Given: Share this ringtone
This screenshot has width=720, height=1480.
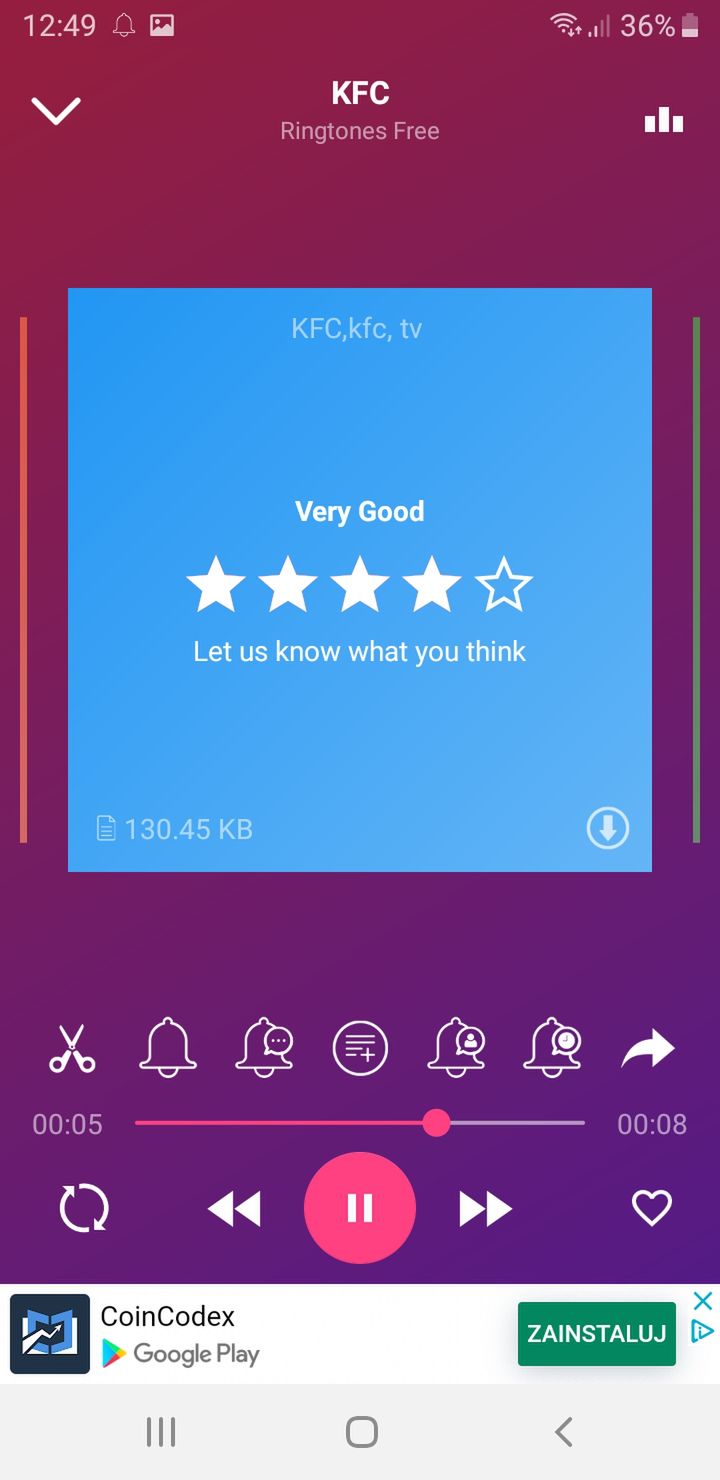Looking at the screenshot, I should (x=648, y=1049).
